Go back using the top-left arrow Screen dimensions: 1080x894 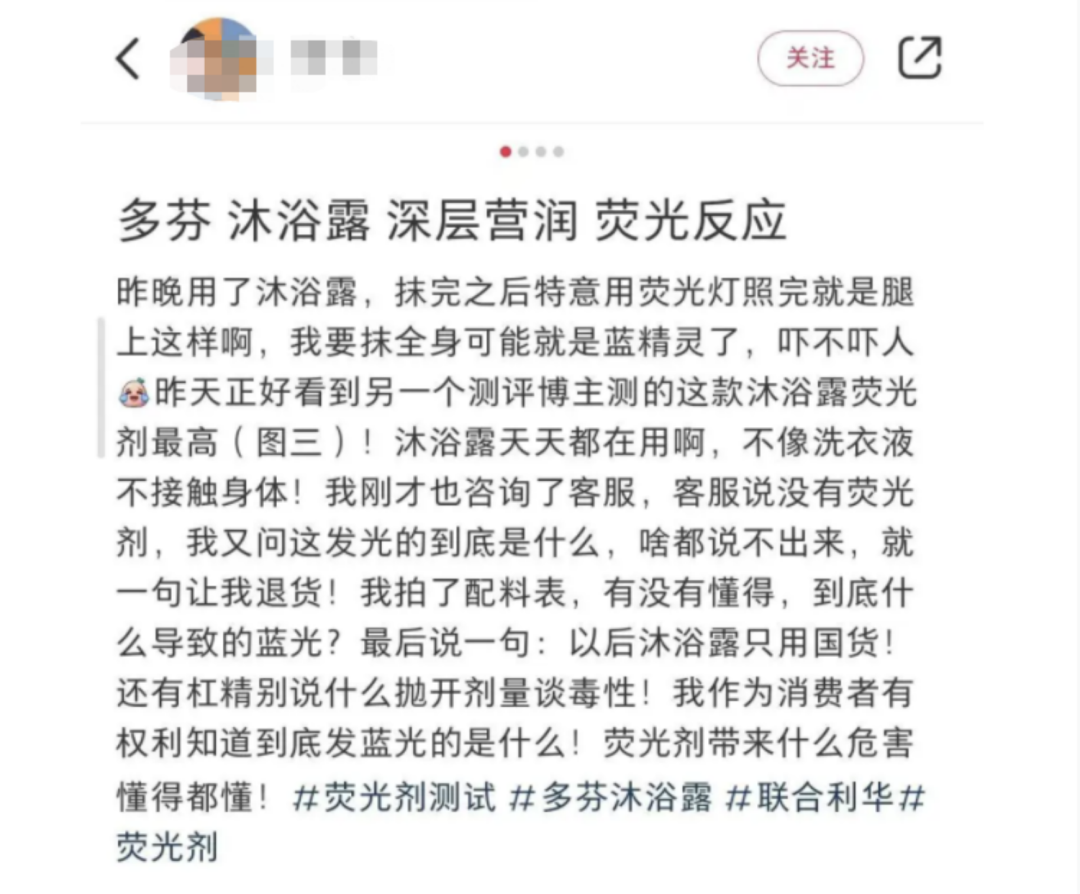(x=127, y=59)
